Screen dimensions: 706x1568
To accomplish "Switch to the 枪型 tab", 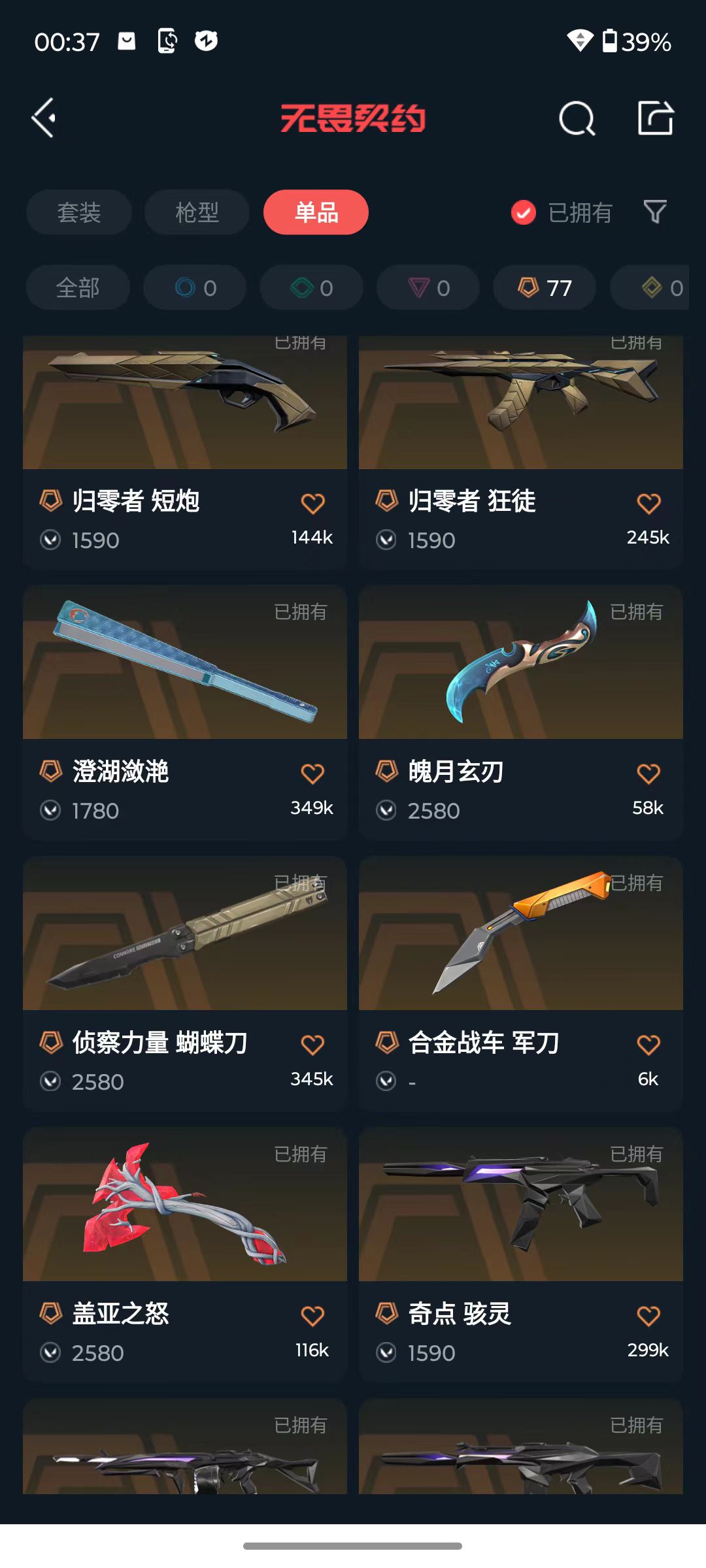I will coord(197,212).
